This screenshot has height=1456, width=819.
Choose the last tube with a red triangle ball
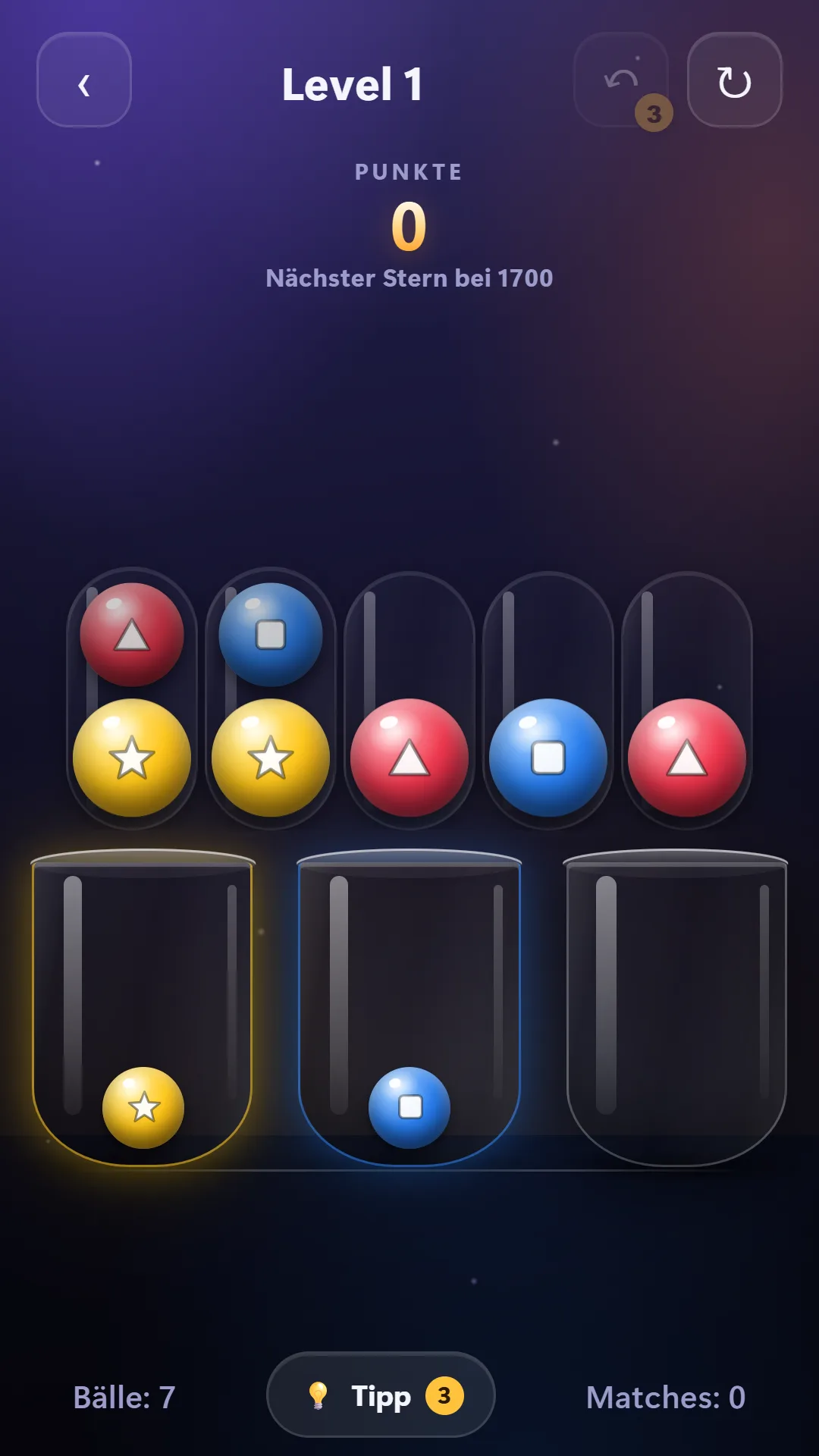click(687, 700)
